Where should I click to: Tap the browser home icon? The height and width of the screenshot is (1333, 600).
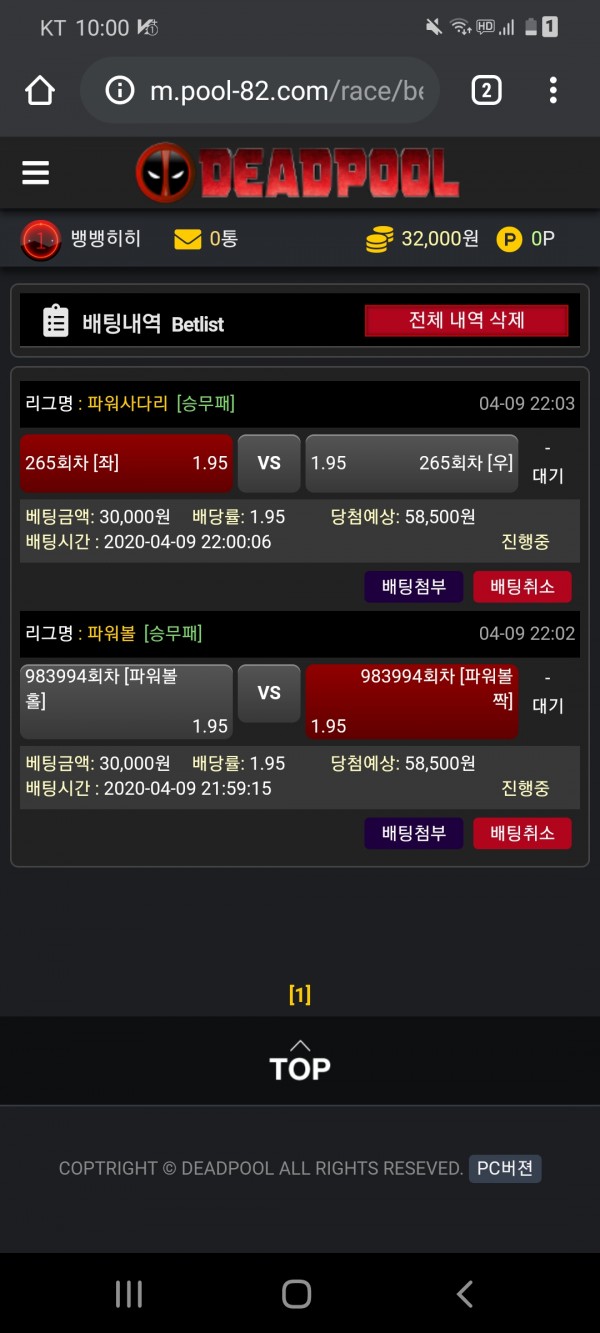point(40,91)
